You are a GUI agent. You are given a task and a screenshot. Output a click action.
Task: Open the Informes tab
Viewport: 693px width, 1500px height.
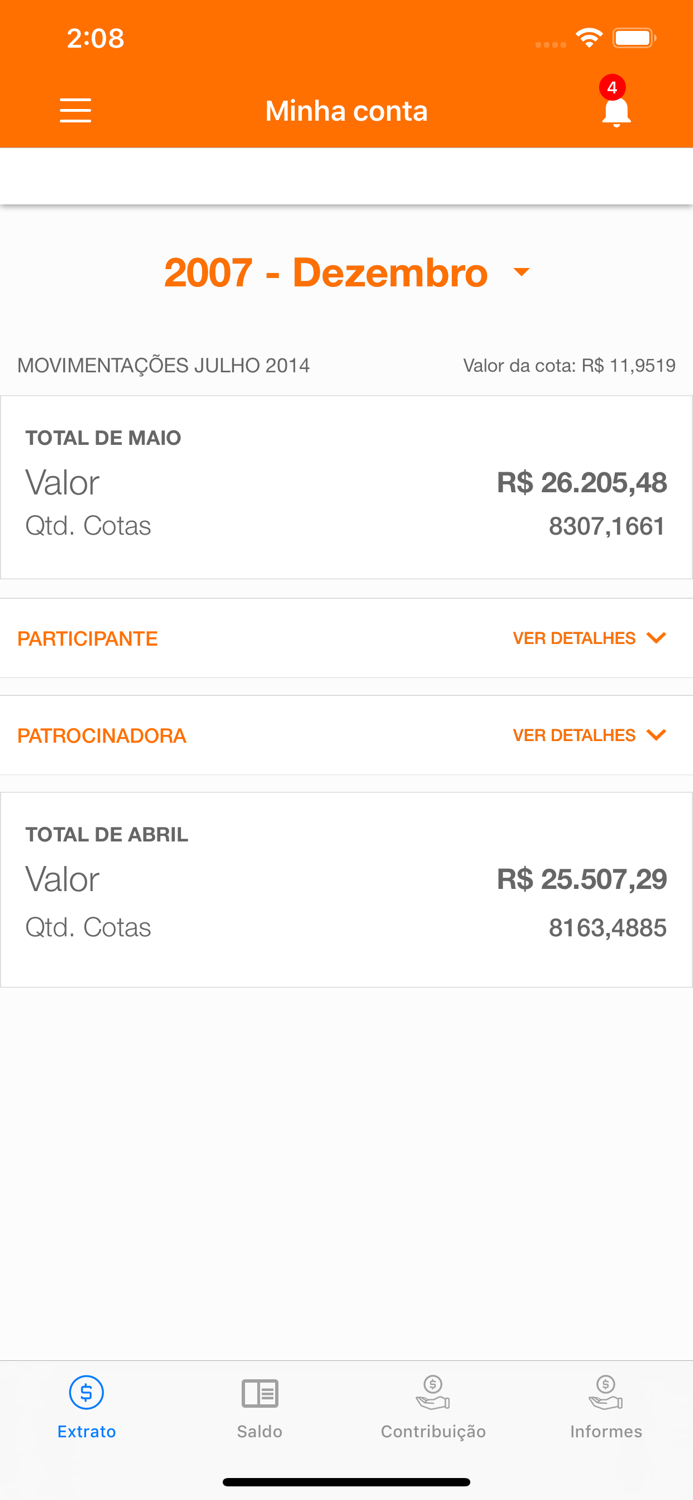click(606, 1406)
